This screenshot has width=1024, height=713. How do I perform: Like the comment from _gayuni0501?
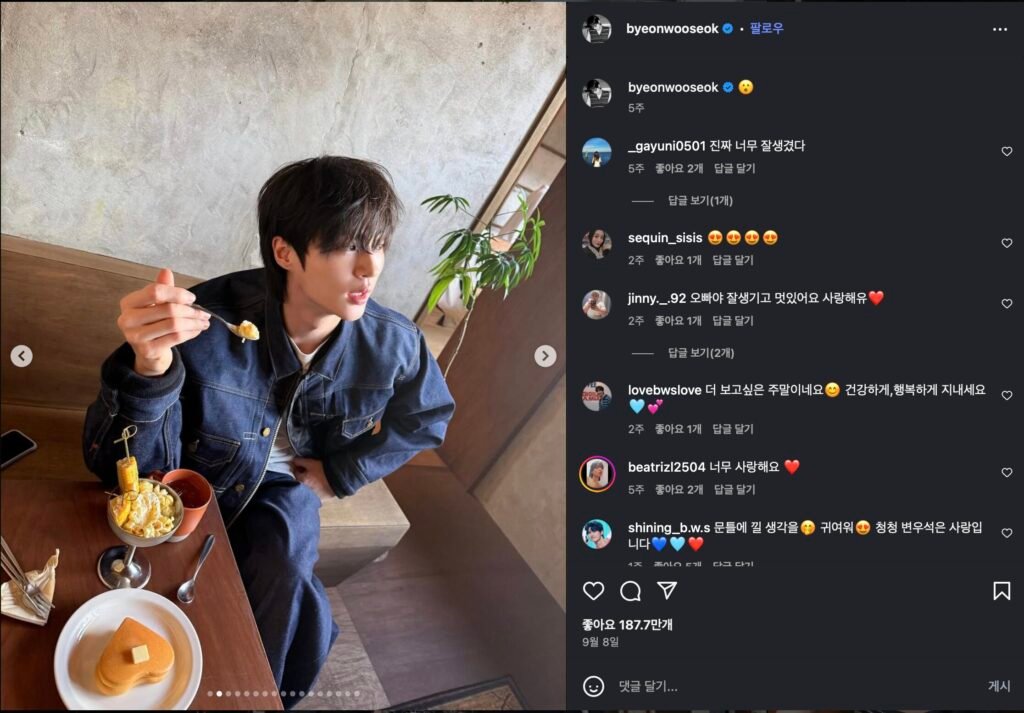1006,152
